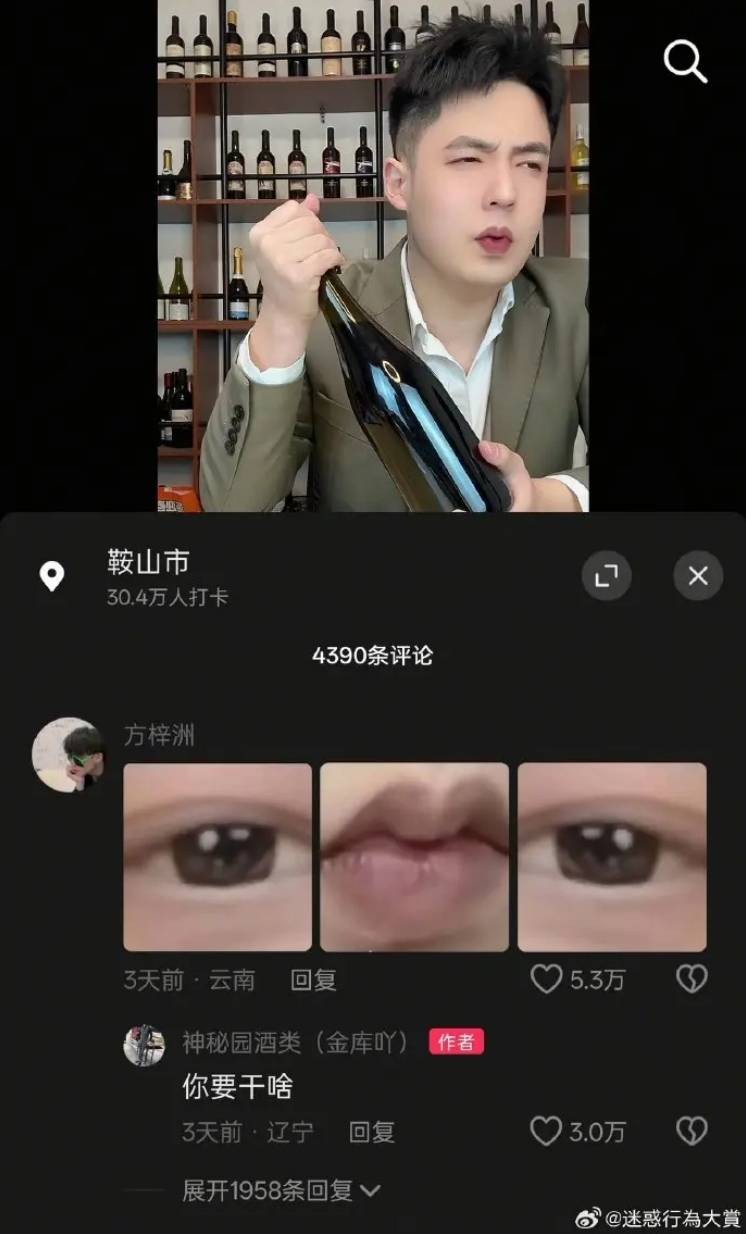Dislike 方梓洲's comment
Viewport: 746px width, 1234px height.
click(x=691, y=979)
